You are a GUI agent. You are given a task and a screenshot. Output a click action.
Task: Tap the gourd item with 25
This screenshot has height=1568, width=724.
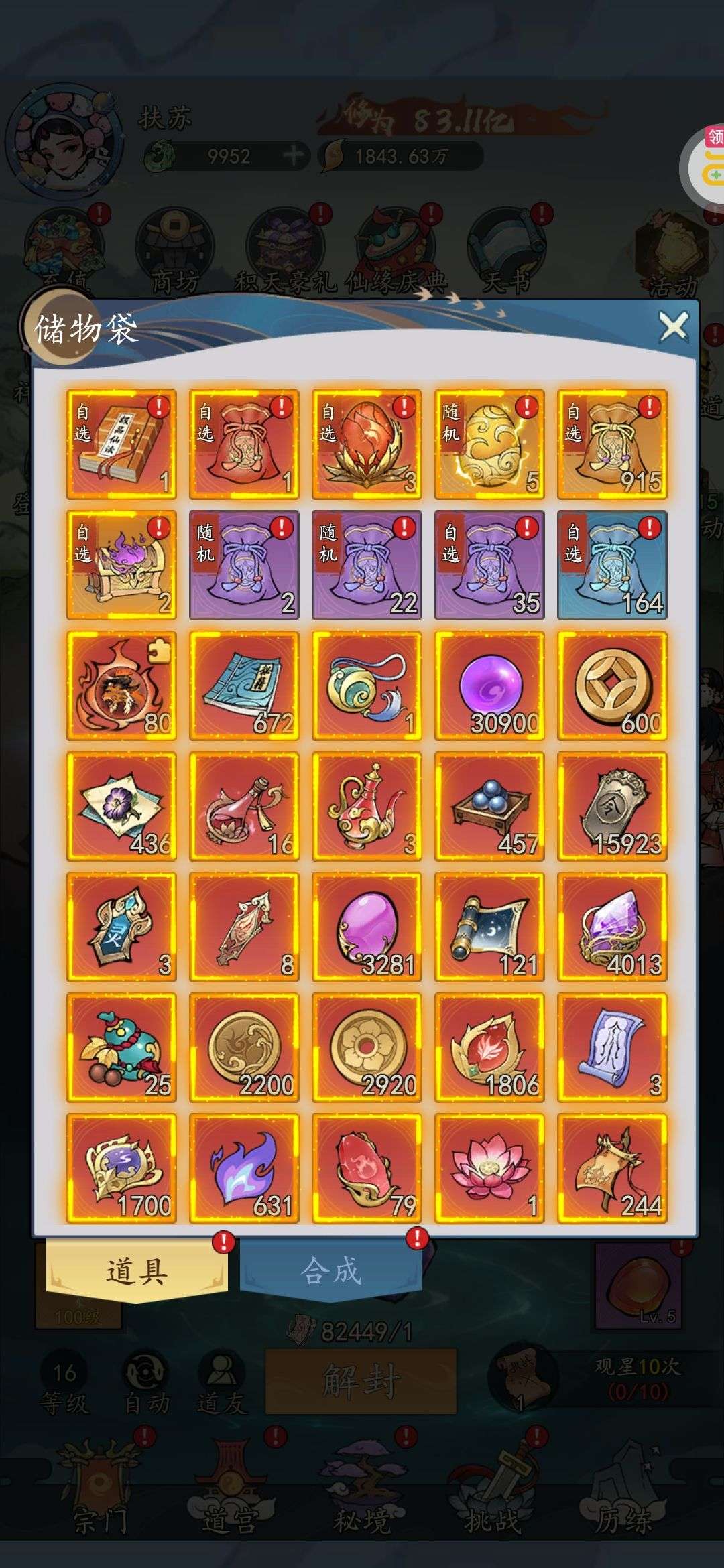121,1047
